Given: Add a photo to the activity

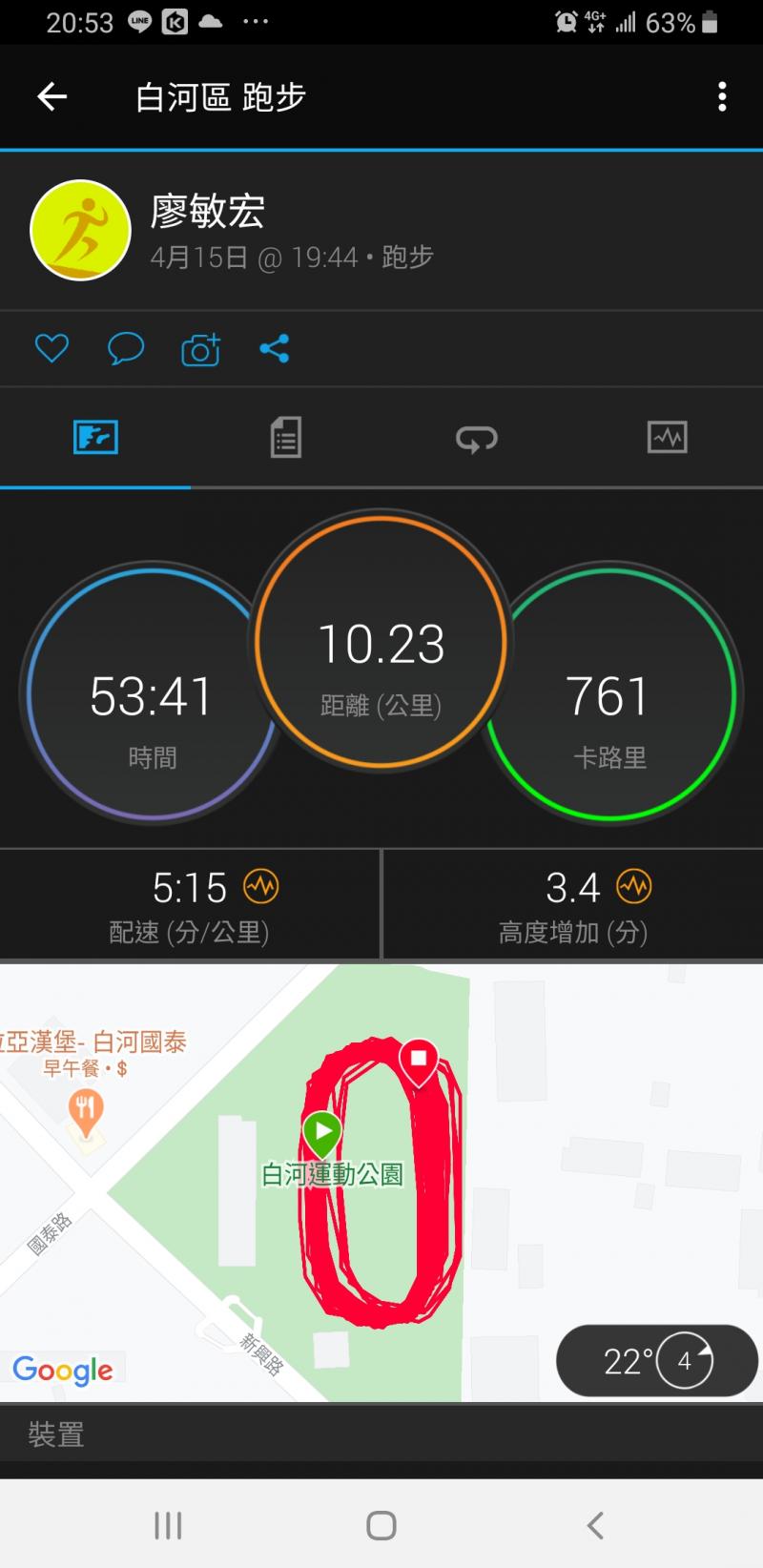Looking at the screenshot, I should click(x=200, y=349).
